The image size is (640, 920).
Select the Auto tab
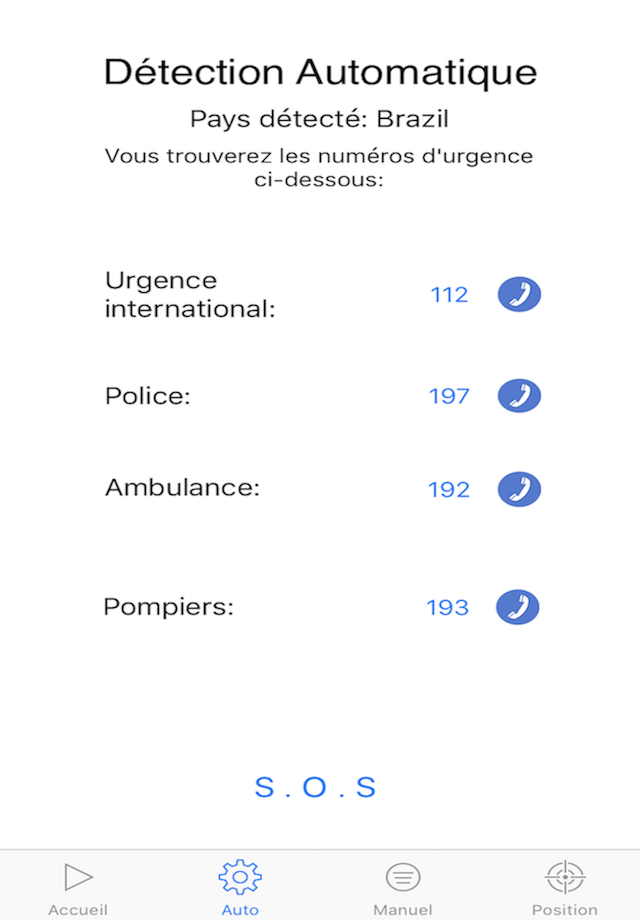click(x=240, y=886)
